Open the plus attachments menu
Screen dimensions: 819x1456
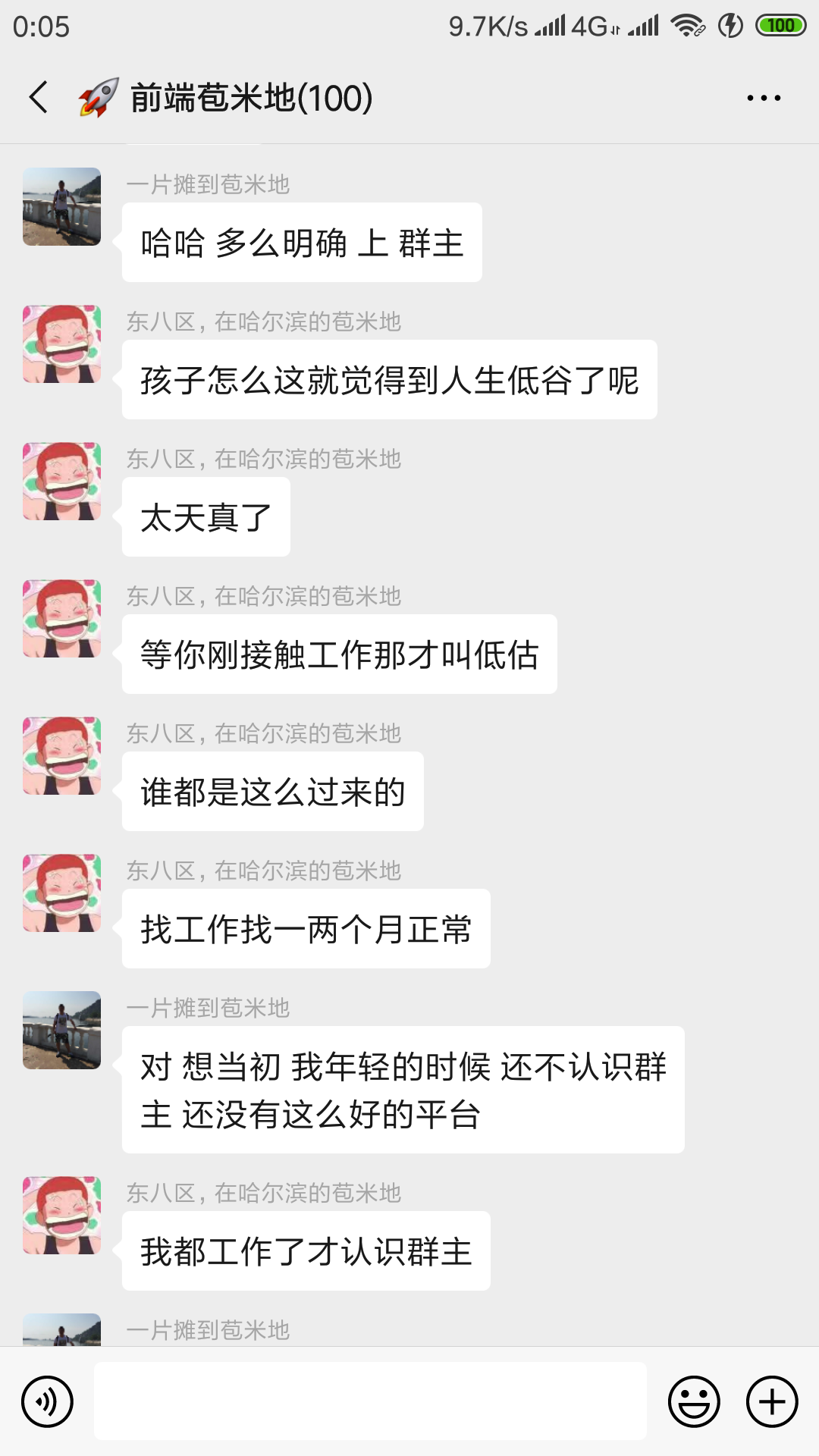772,1401
